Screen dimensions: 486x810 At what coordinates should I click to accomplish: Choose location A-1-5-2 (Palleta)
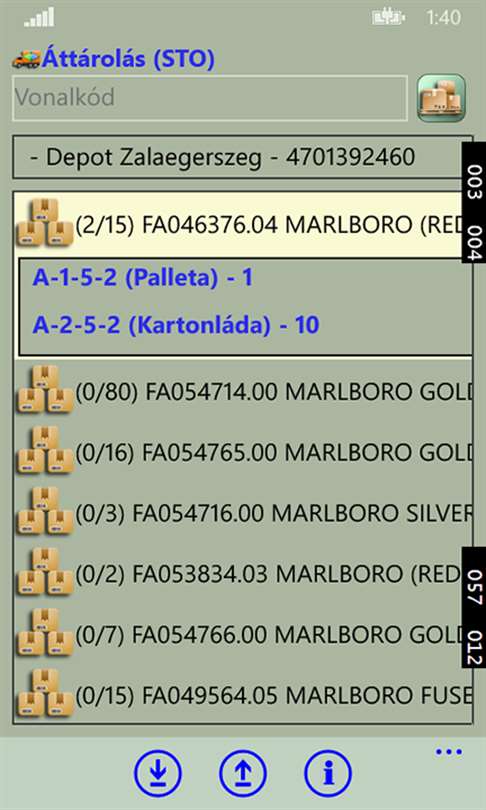pos(142,278)
